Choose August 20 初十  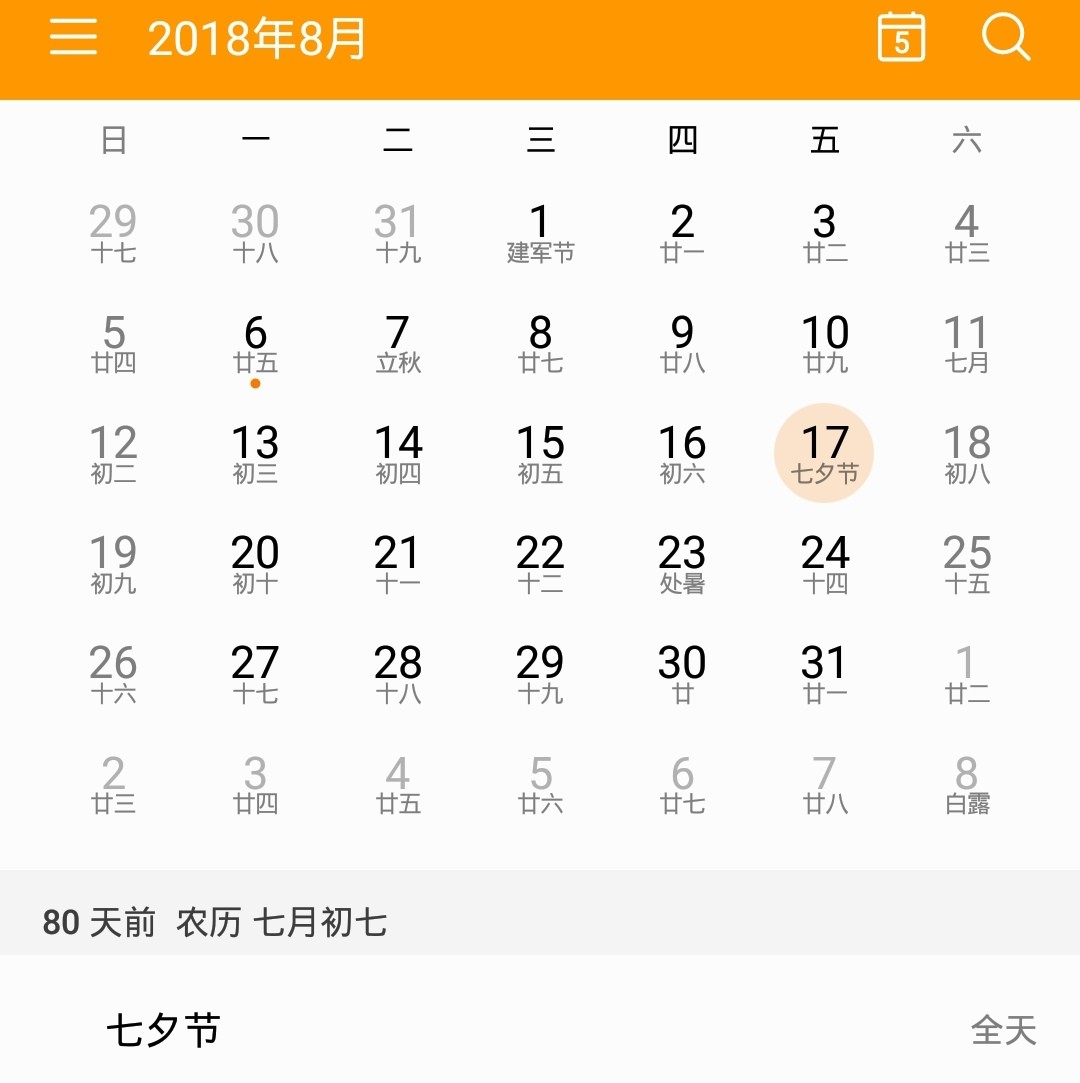click(255, 563)
